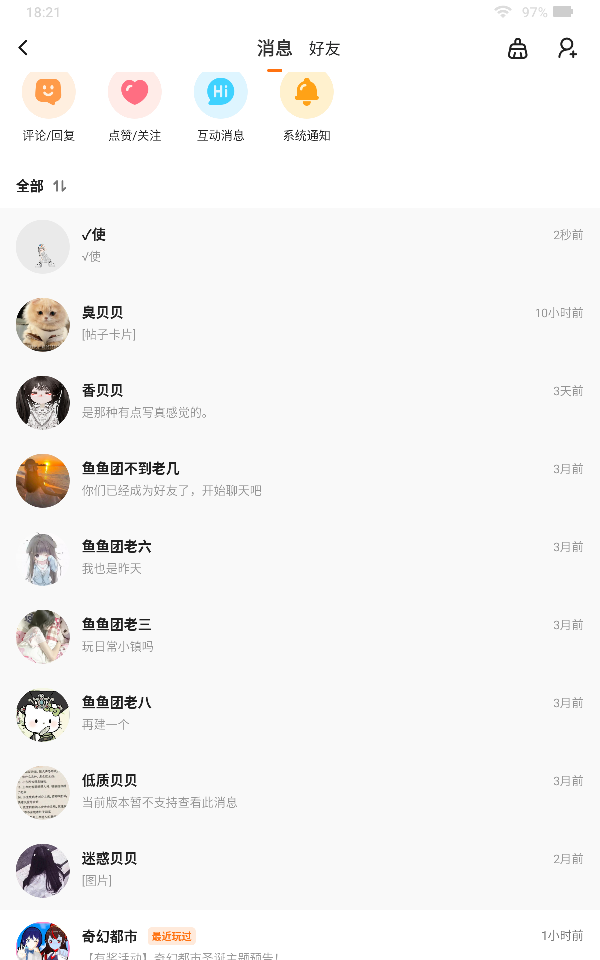The height and width of the screenshot is (960, 600).
Task: Open the conversation with 臭贝贝
Action: click(300, 324)
